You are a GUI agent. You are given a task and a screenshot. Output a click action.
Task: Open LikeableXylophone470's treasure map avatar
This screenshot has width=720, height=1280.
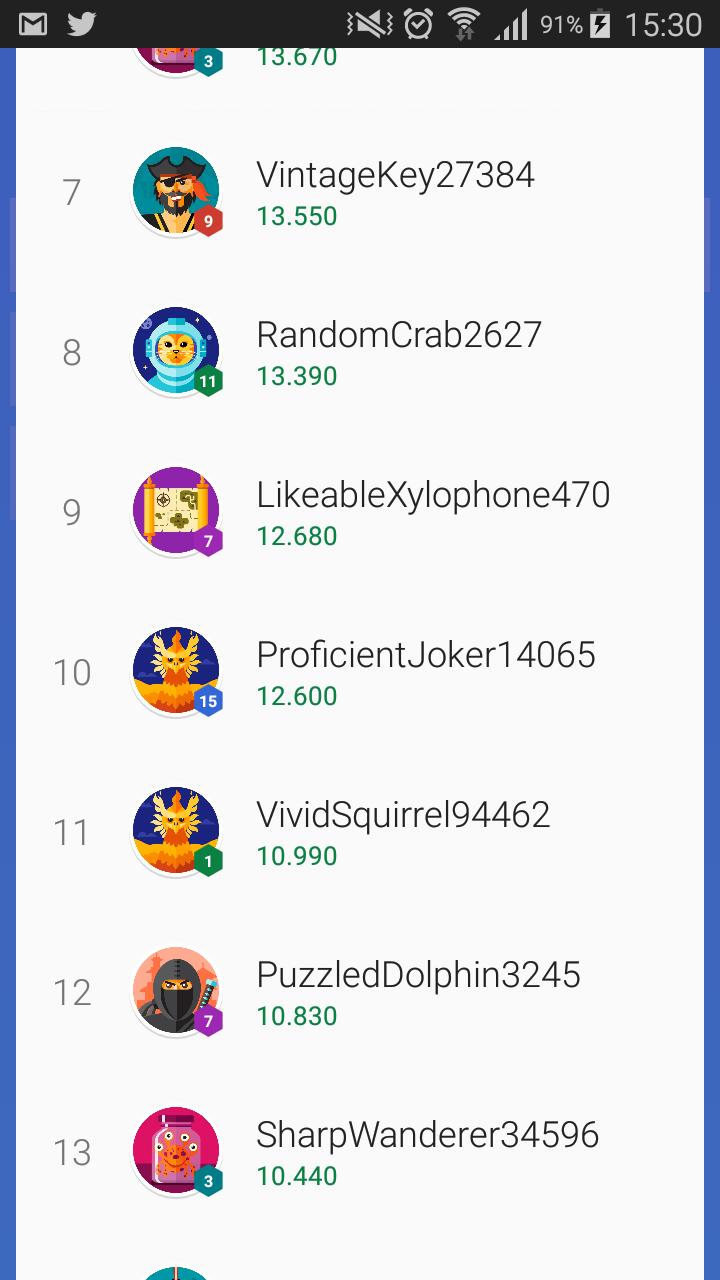(176, 511)
